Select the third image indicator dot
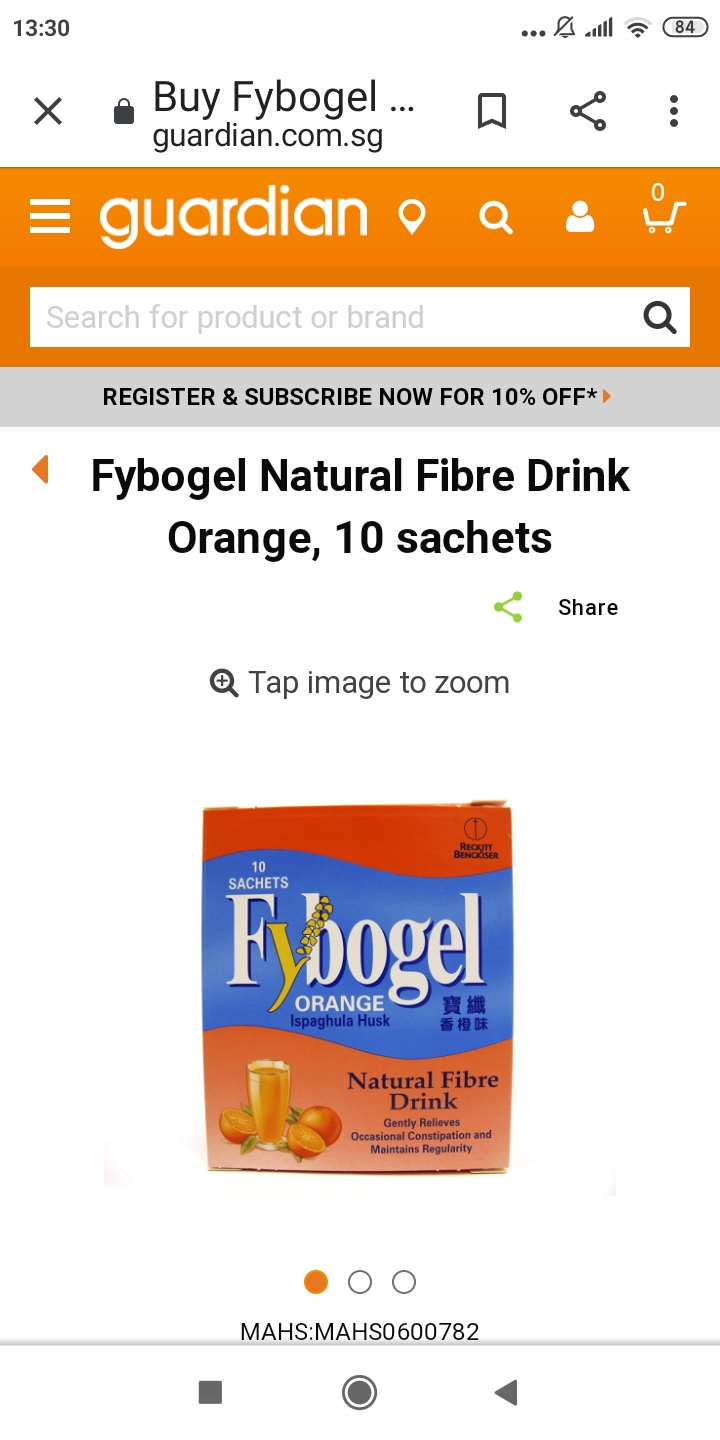The height and width of the screenshot is (1440, 720). (x=404, y=1282)
